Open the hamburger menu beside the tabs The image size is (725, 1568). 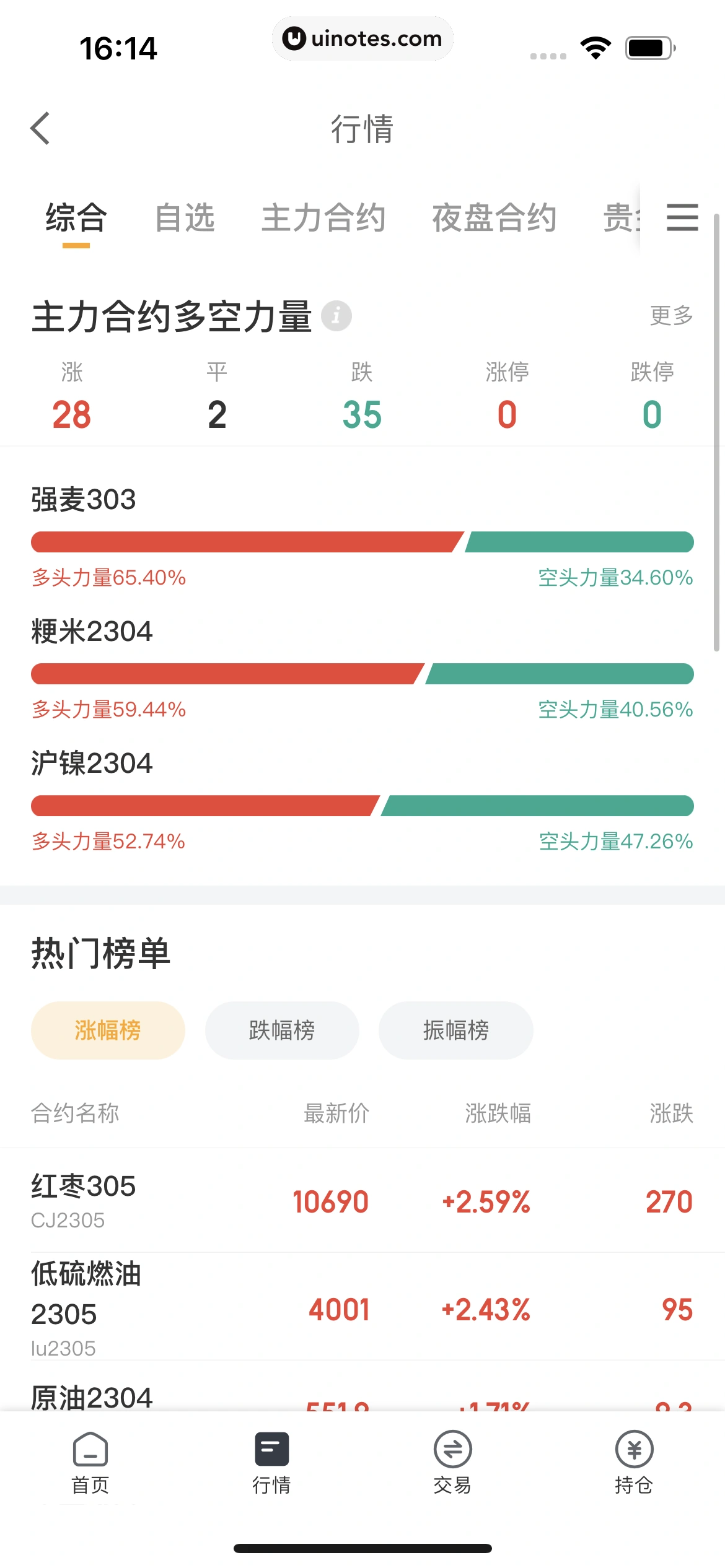[x=682, y=219]
